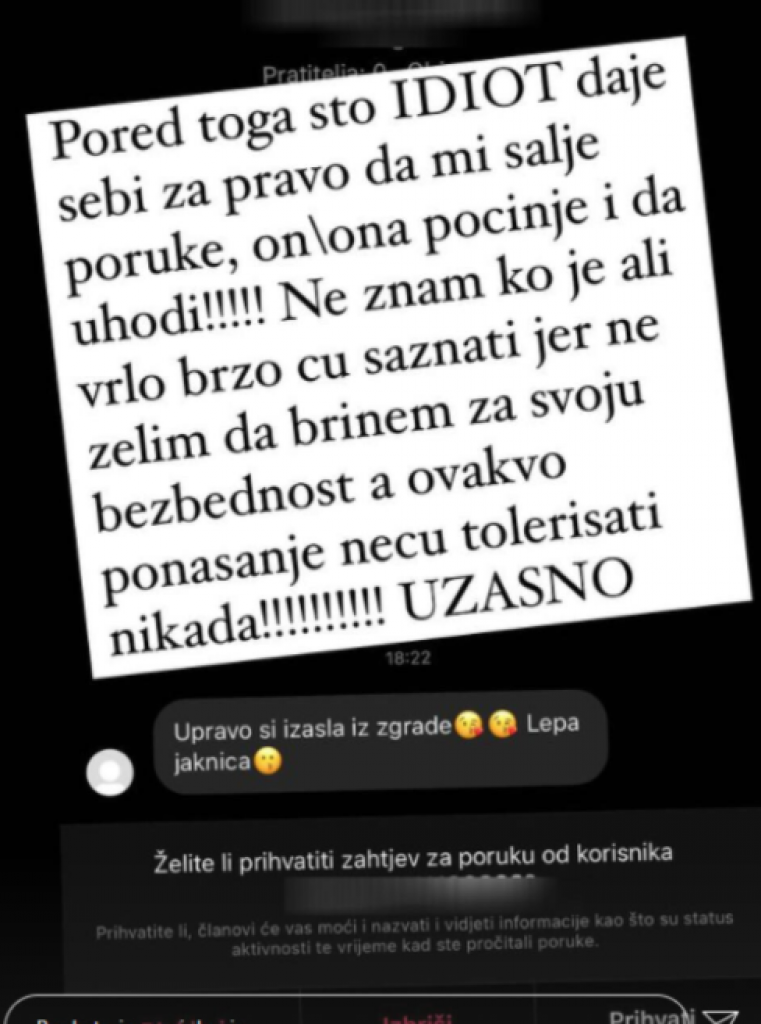The height and width of the screenshot is (1024, 761).
Task: Tap the second kissing emoji beside jaknica
Action: 502,722
